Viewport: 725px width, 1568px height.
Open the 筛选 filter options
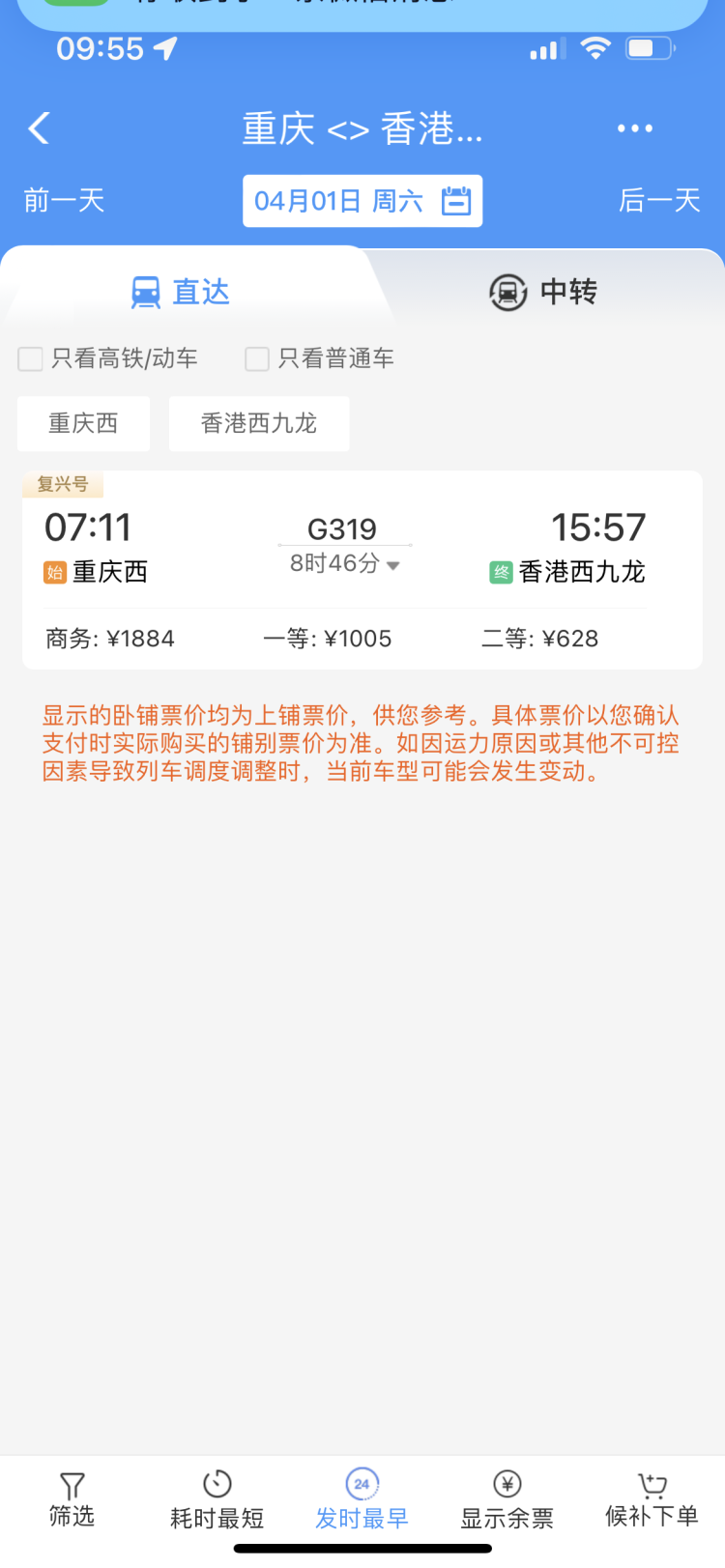[72, 1498]
